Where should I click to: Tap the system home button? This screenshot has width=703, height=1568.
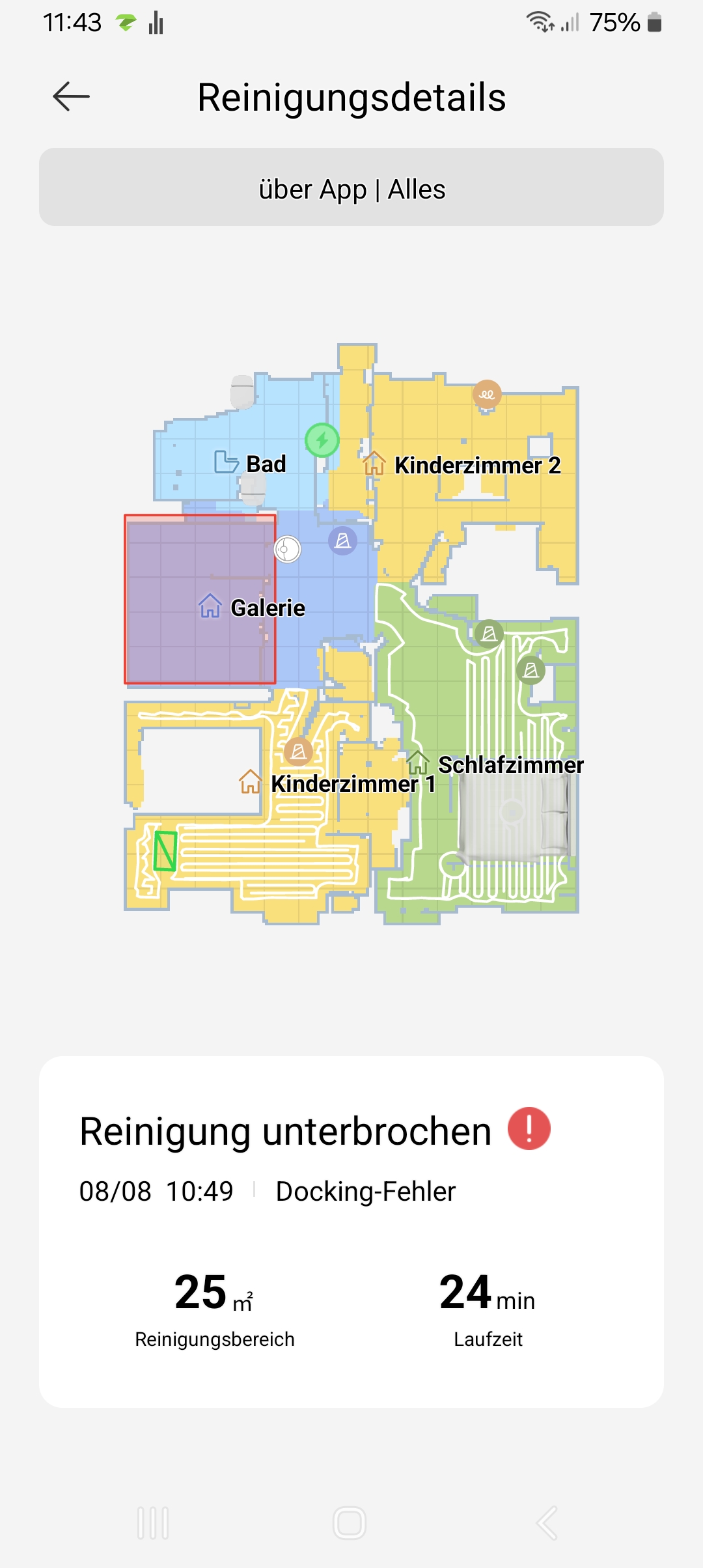click(350, 1523)
